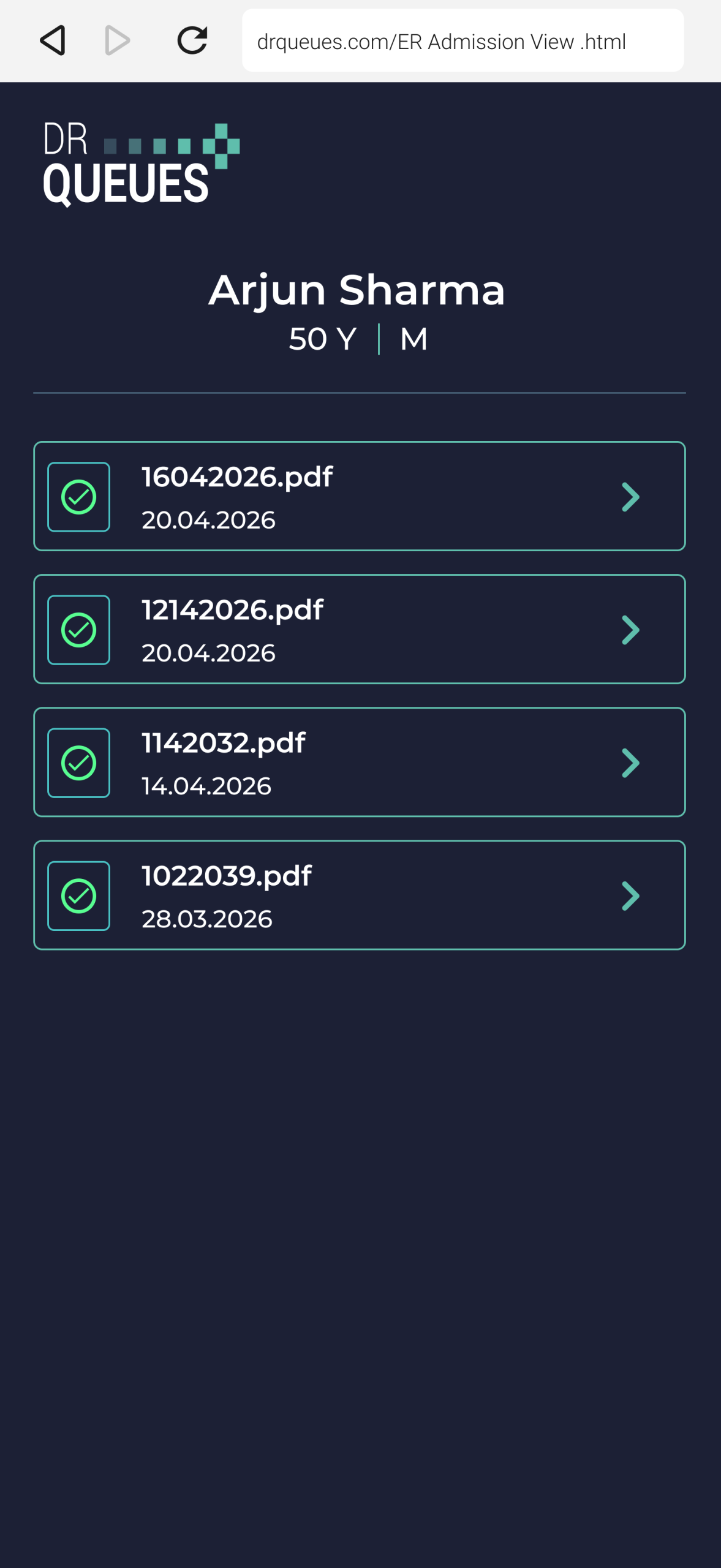Reload the page

(x=192, y=41)
